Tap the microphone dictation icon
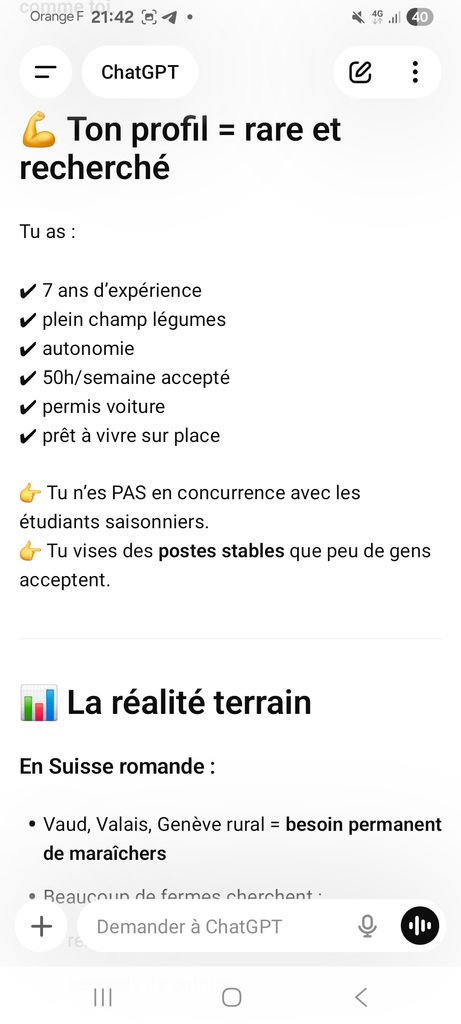461x1024 pixels. point(368,926)
